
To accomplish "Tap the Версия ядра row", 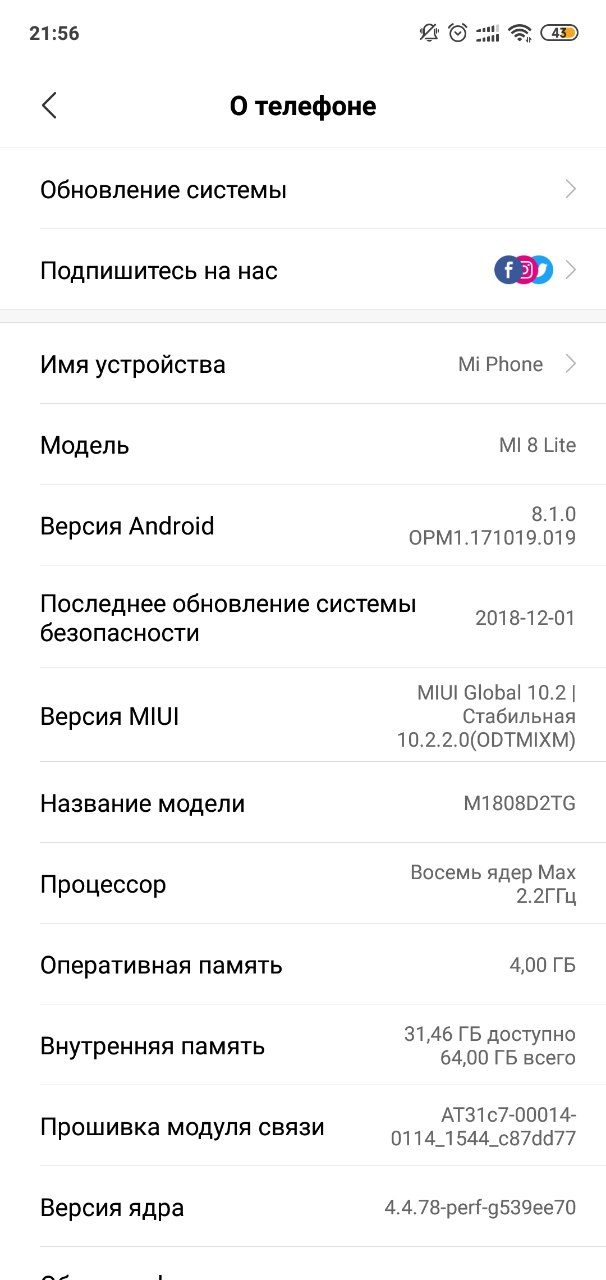I will 303,1207.
